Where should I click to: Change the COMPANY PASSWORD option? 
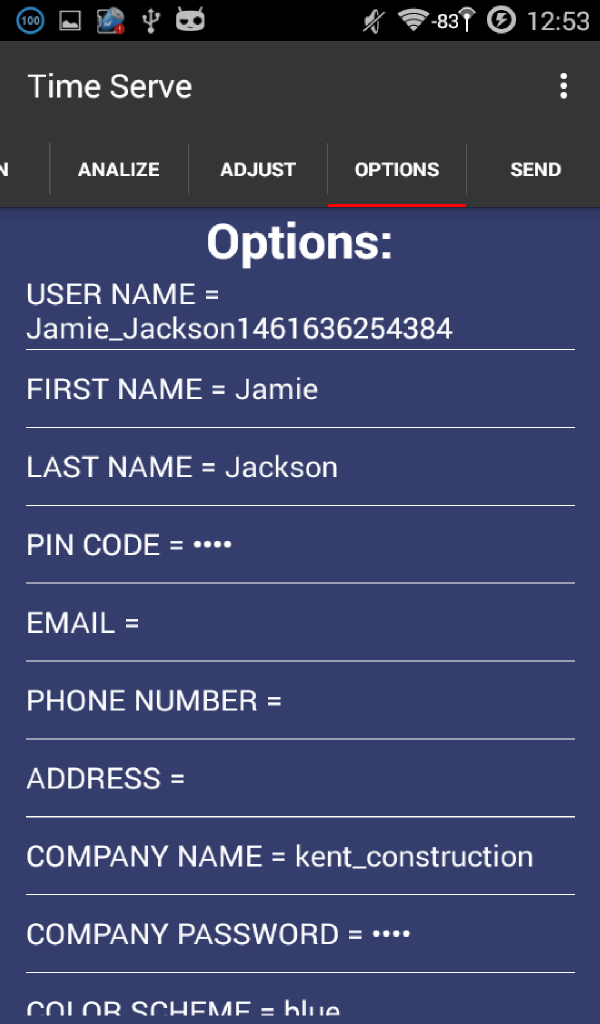tap(300, 934)
